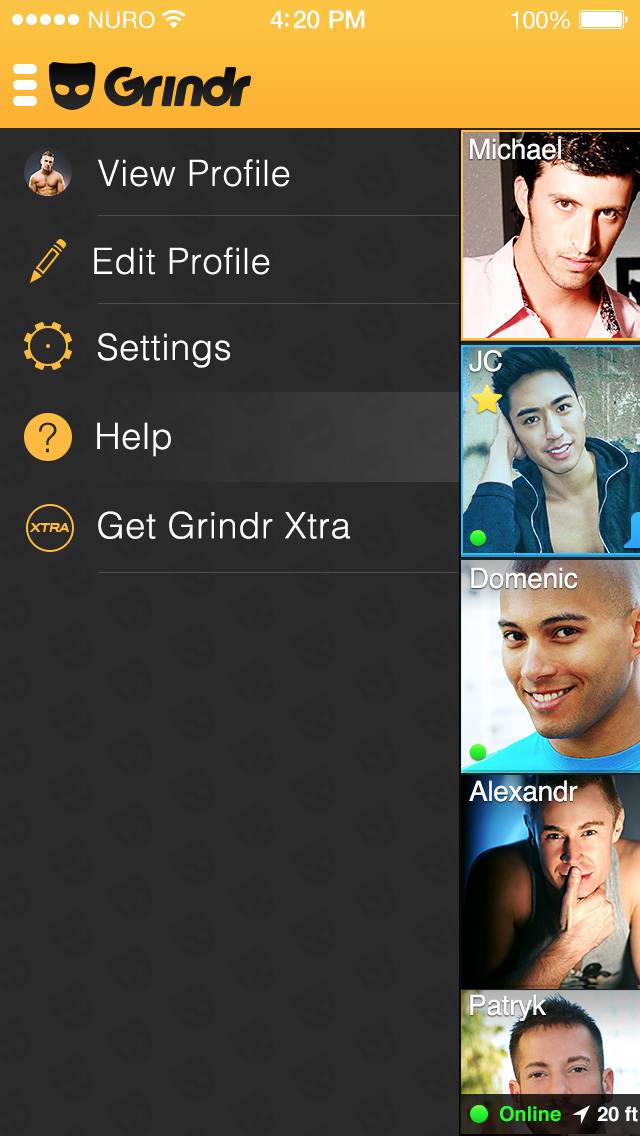The width and height of the screenshot is (640, 1136).
Task: Open Michael's profile tile
Action: (551, 236)
